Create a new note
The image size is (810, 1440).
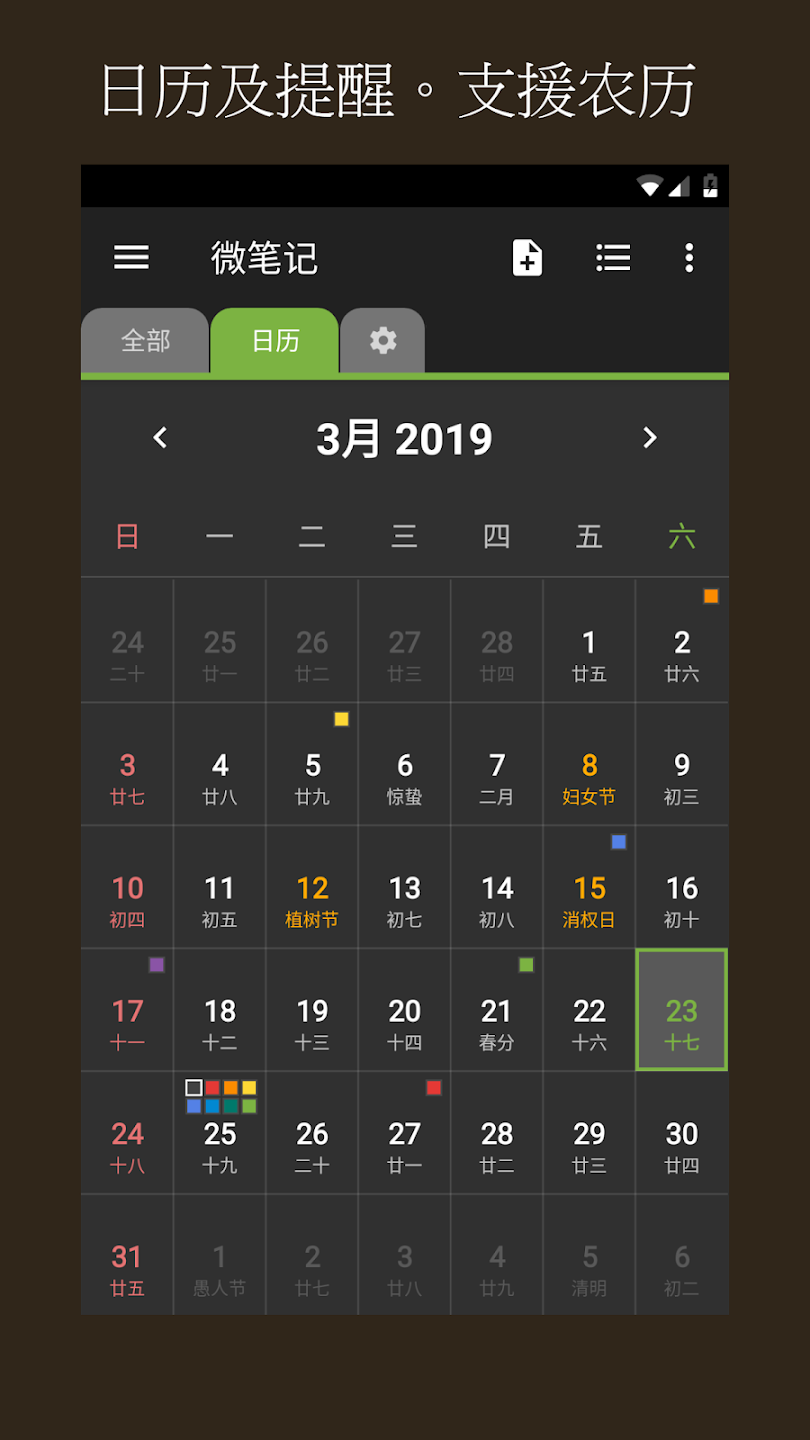coord(527,258)
